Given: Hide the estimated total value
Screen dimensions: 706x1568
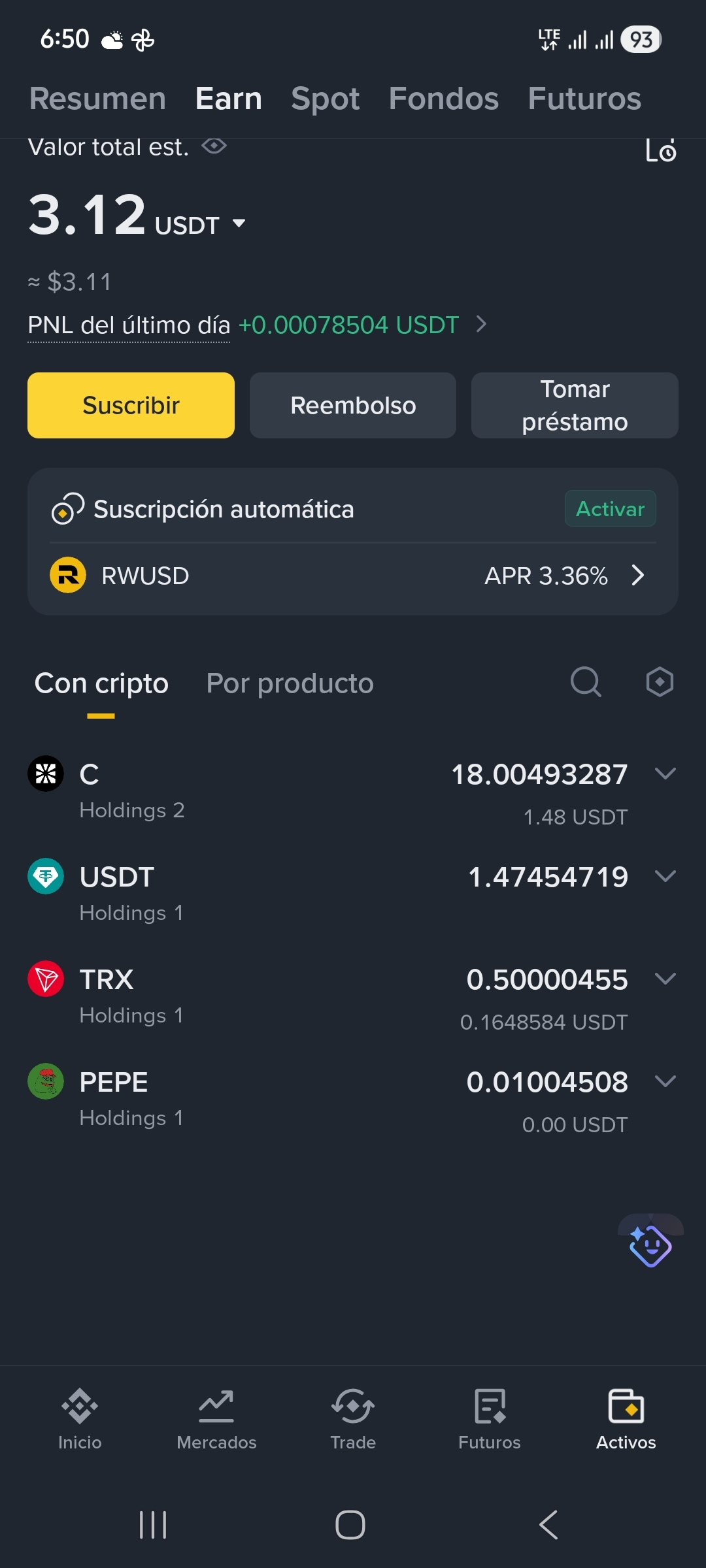Looking at the screenshot, I should pos(214,146).
